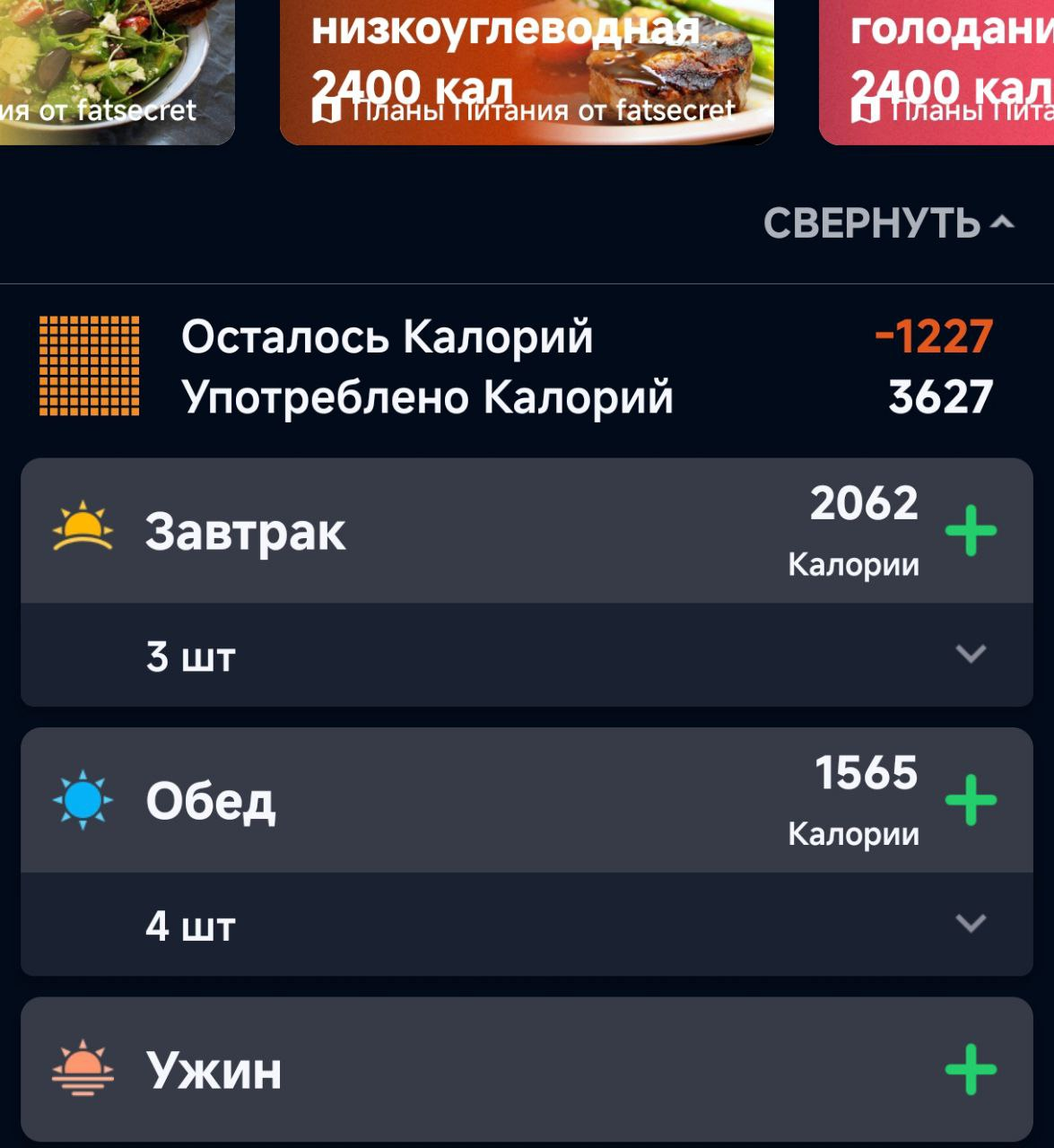The height and width of the screenshot is (1148, 1054).
Task: Expand Завтрак 3 шт items list
Action: [971, 654]
